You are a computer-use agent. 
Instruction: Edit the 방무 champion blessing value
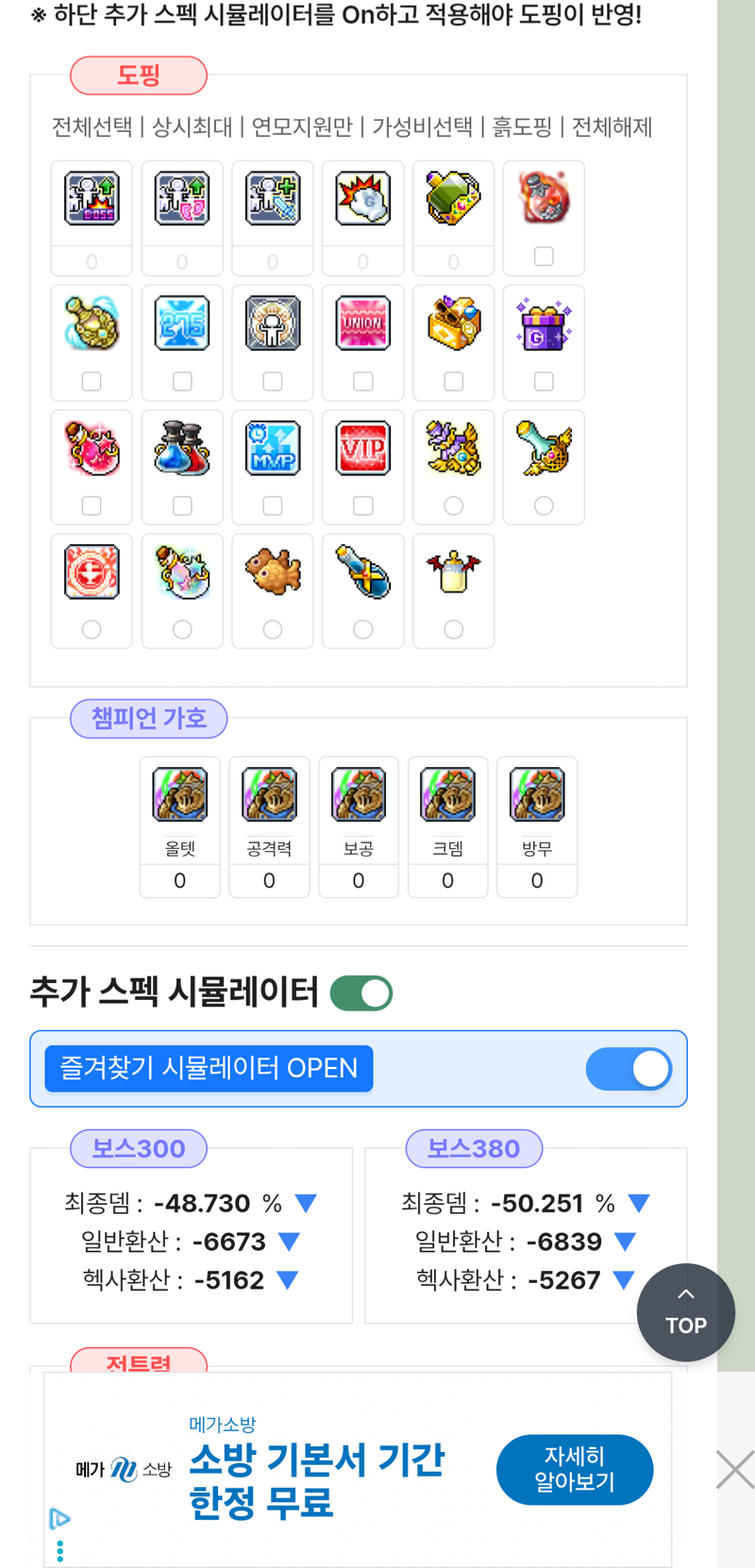tap(537, 880)
